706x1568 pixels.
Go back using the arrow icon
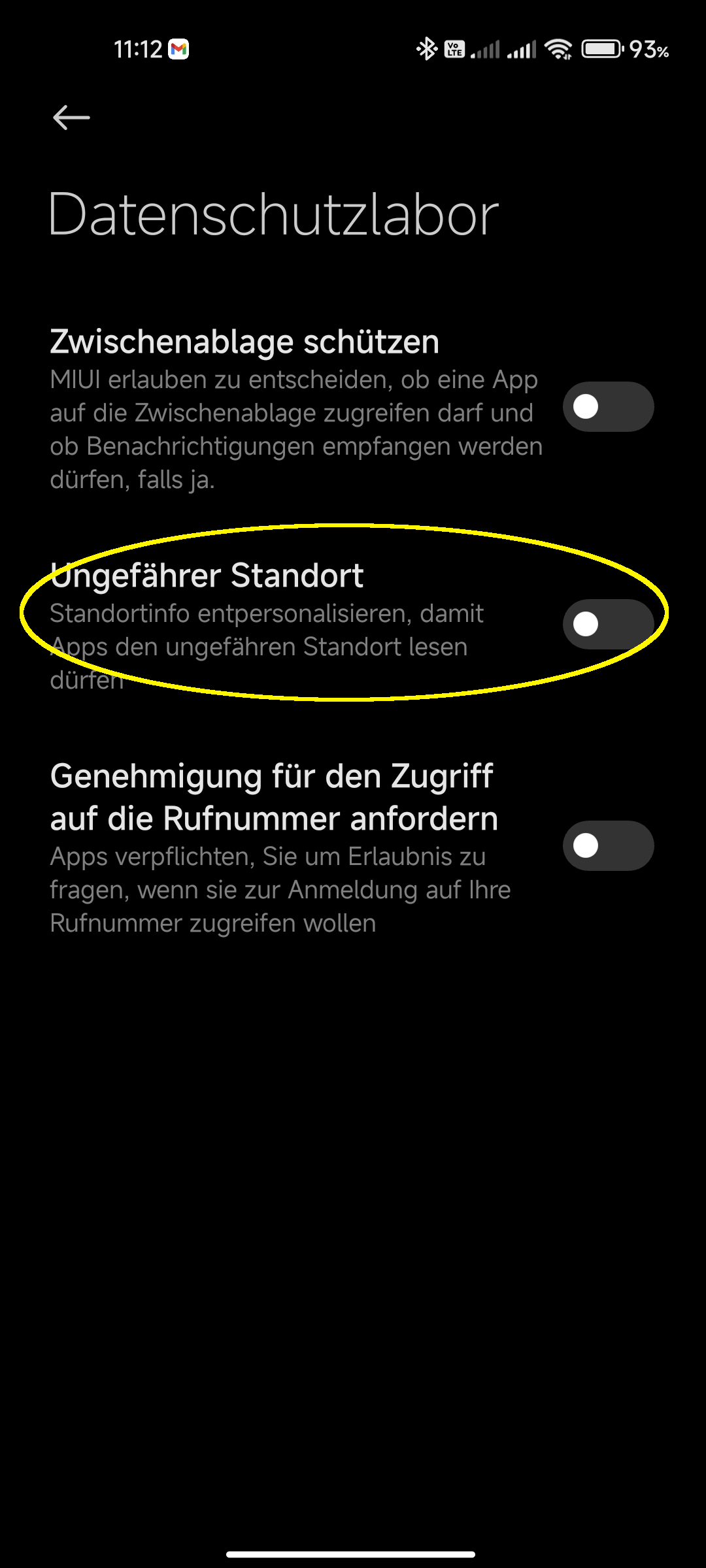tap(71, 118)
